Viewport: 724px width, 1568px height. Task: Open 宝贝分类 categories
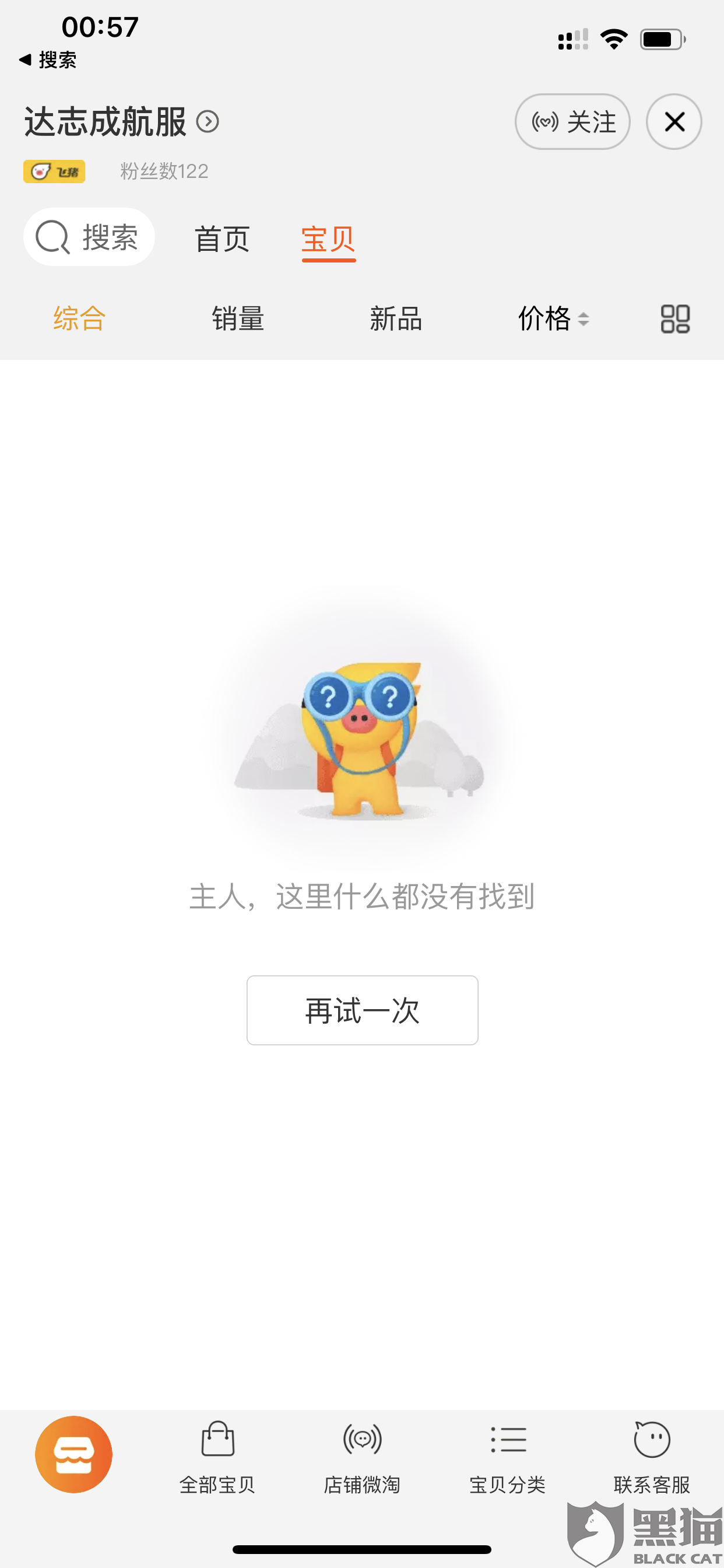[x=507, y=1458]
